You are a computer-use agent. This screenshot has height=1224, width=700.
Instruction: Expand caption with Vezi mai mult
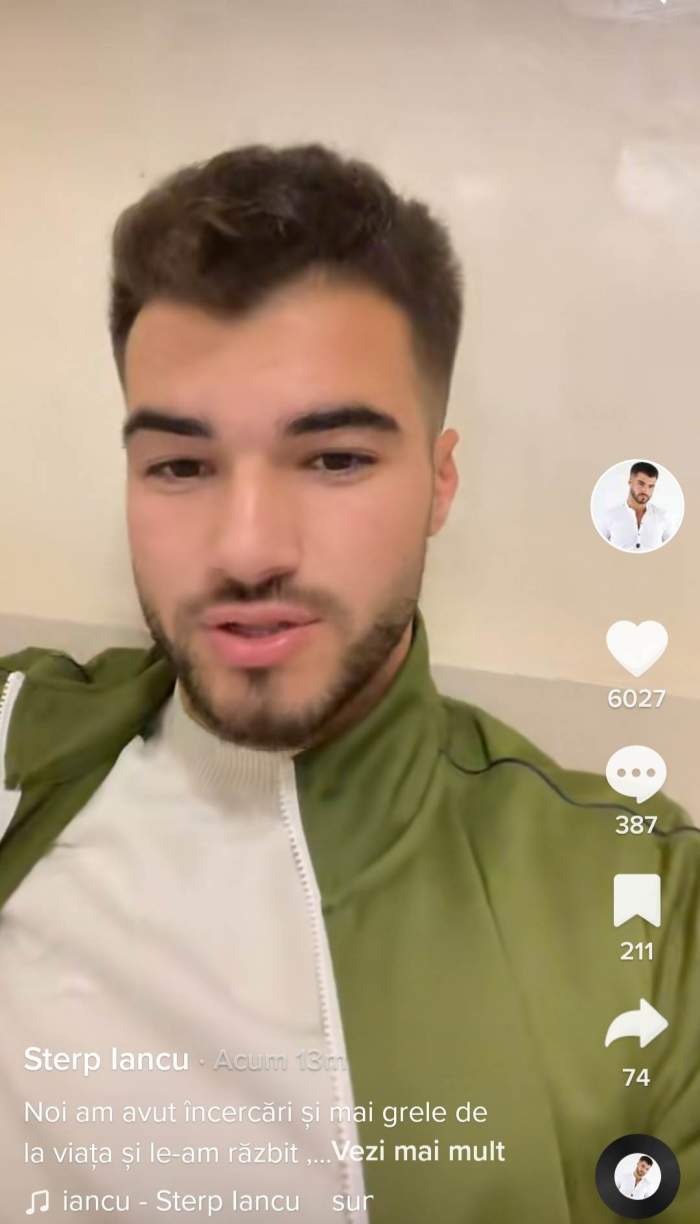click(x=419, y=1151)
